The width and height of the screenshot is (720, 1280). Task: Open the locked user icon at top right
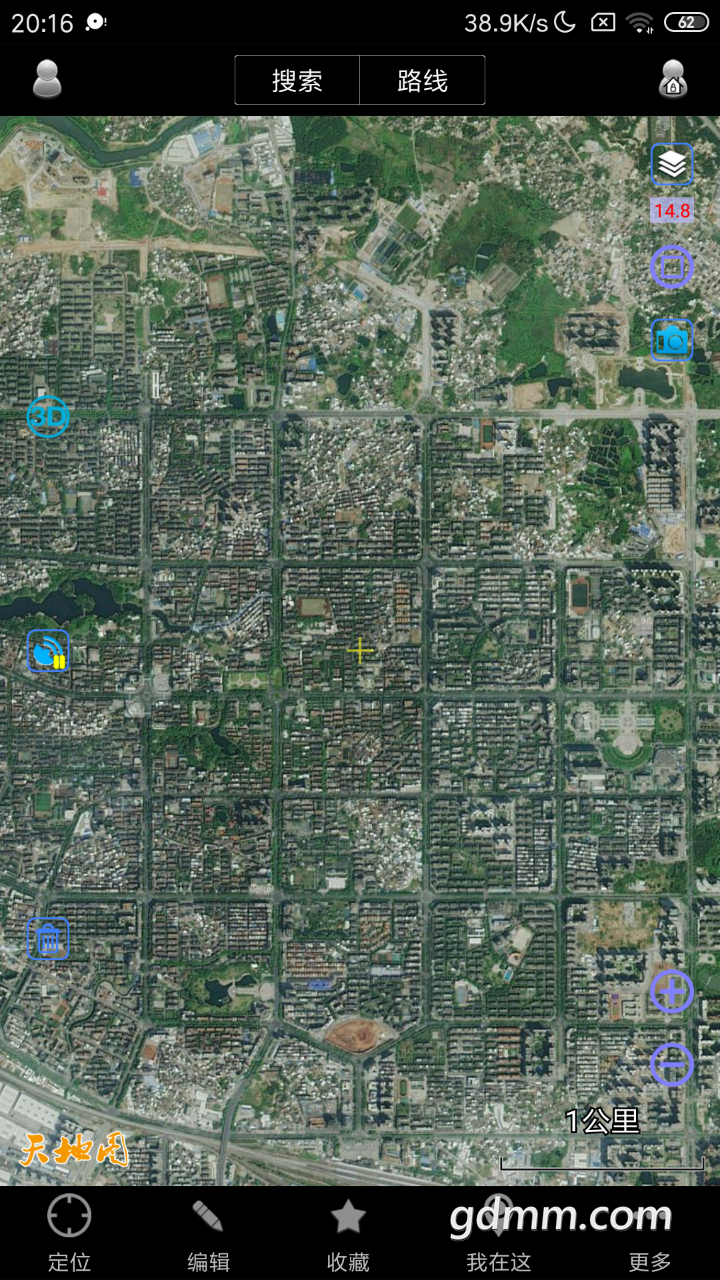673,79
